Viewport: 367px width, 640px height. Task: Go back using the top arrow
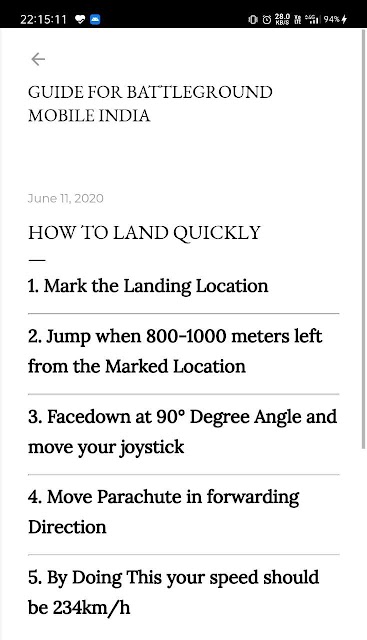click(38, 59)
